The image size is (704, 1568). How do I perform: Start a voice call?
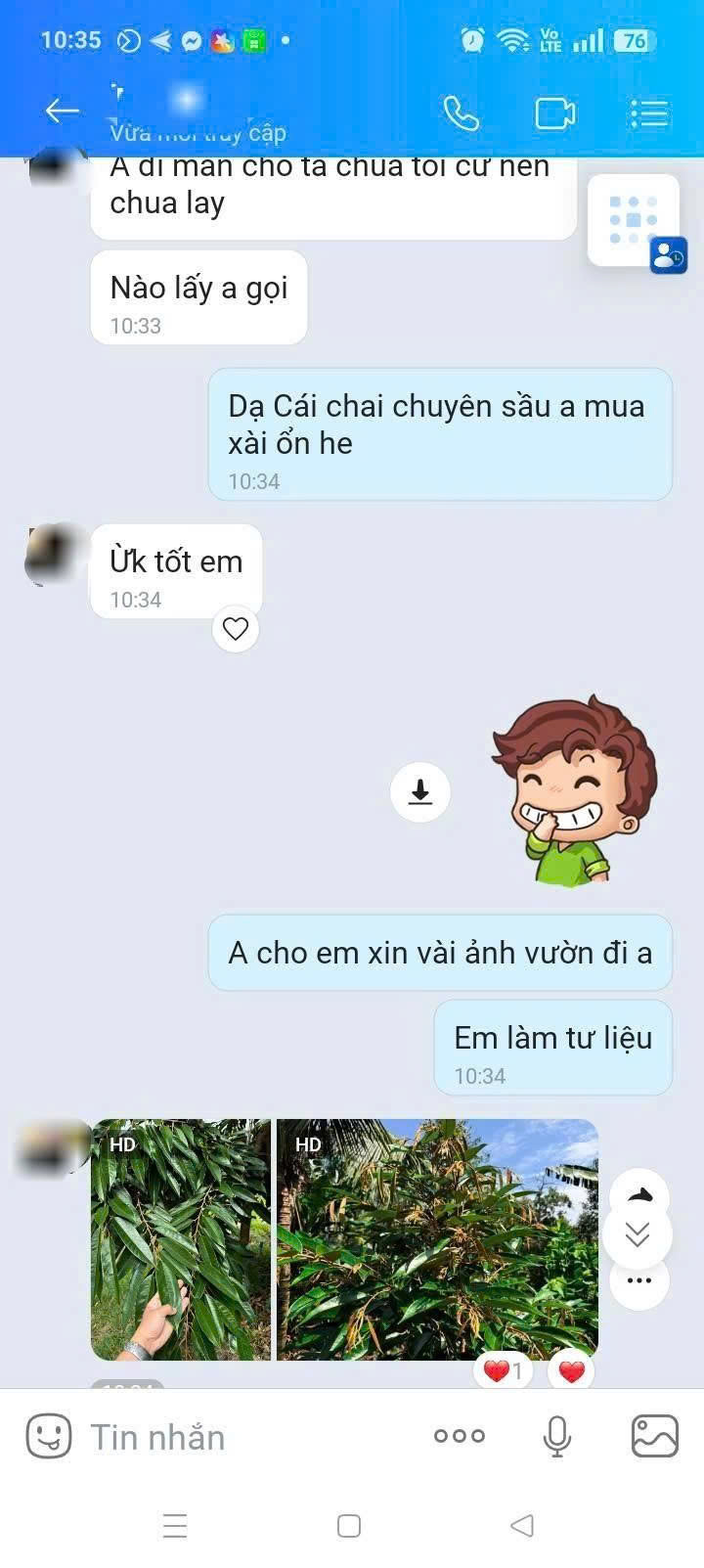(x=462, y=113)
